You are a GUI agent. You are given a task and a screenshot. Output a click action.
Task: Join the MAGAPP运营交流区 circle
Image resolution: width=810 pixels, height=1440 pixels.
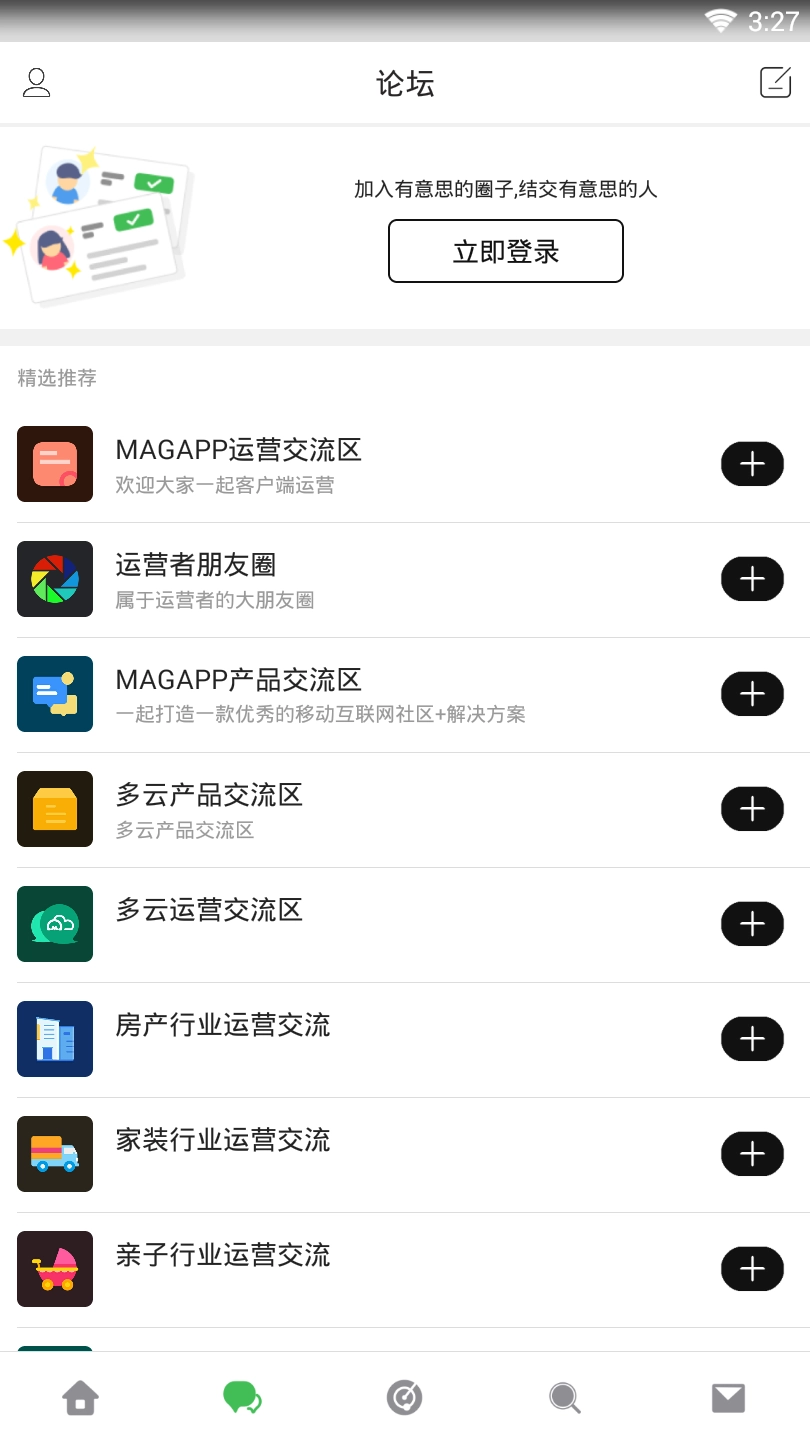pyautogui.click(x=752, y=464)
